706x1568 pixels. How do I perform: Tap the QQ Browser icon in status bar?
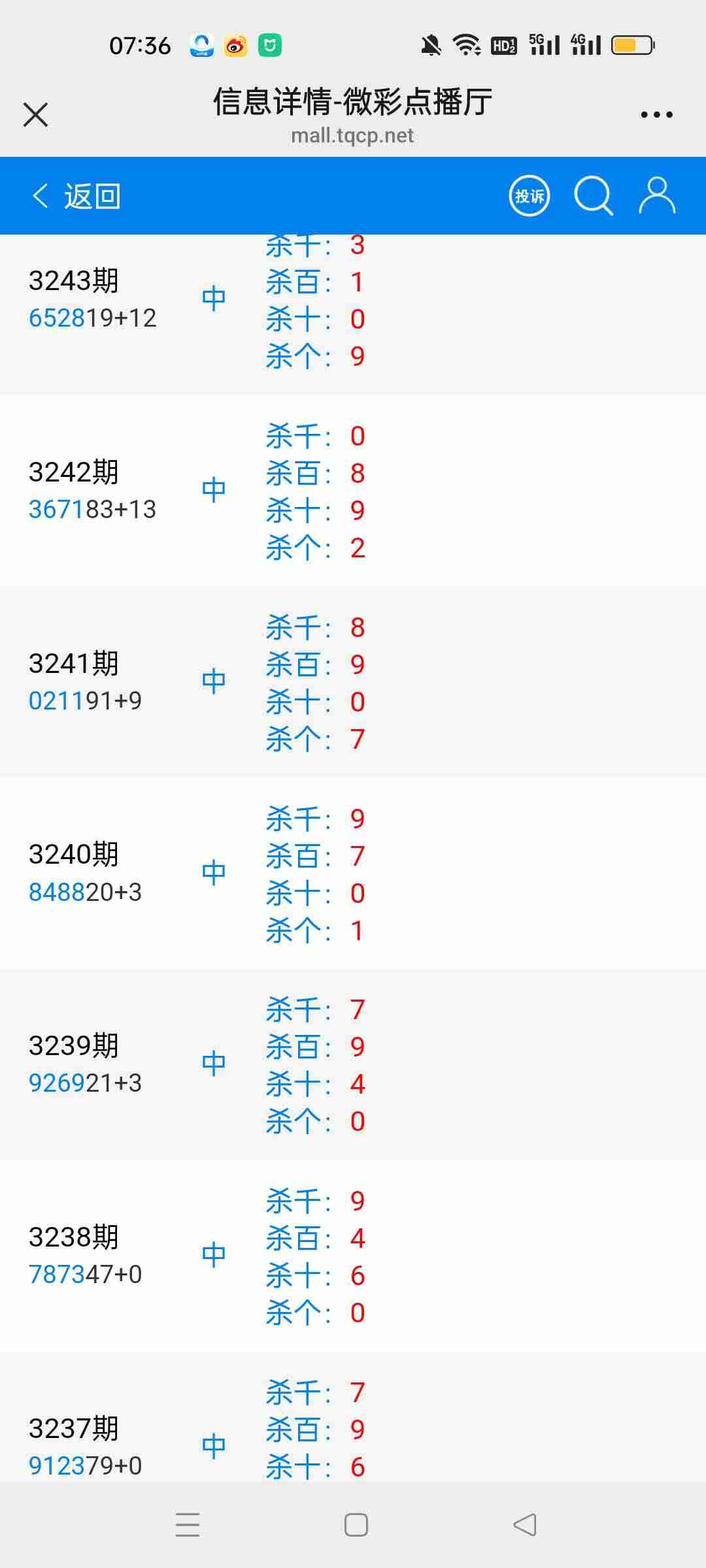[201, 46]
